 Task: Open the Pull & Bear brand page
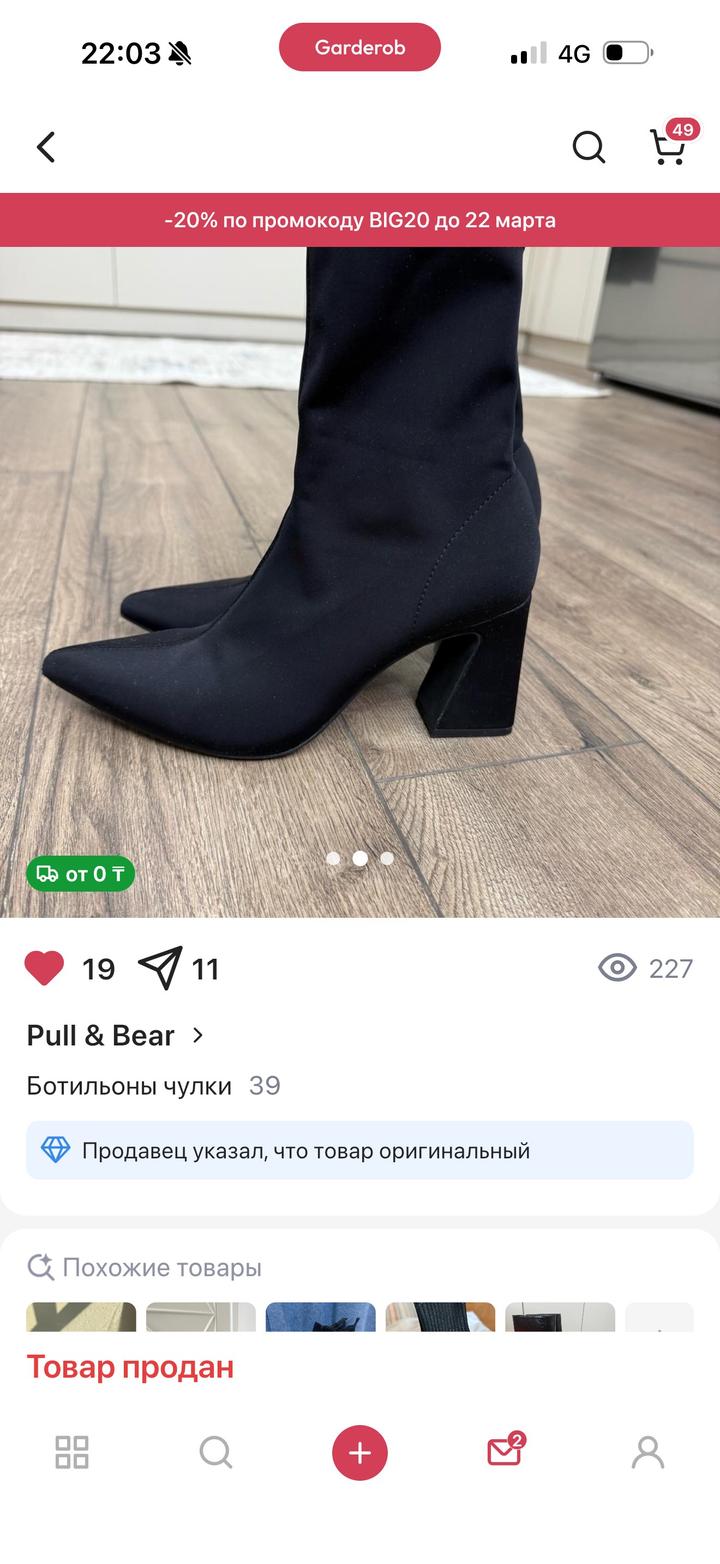(115, 1035)
